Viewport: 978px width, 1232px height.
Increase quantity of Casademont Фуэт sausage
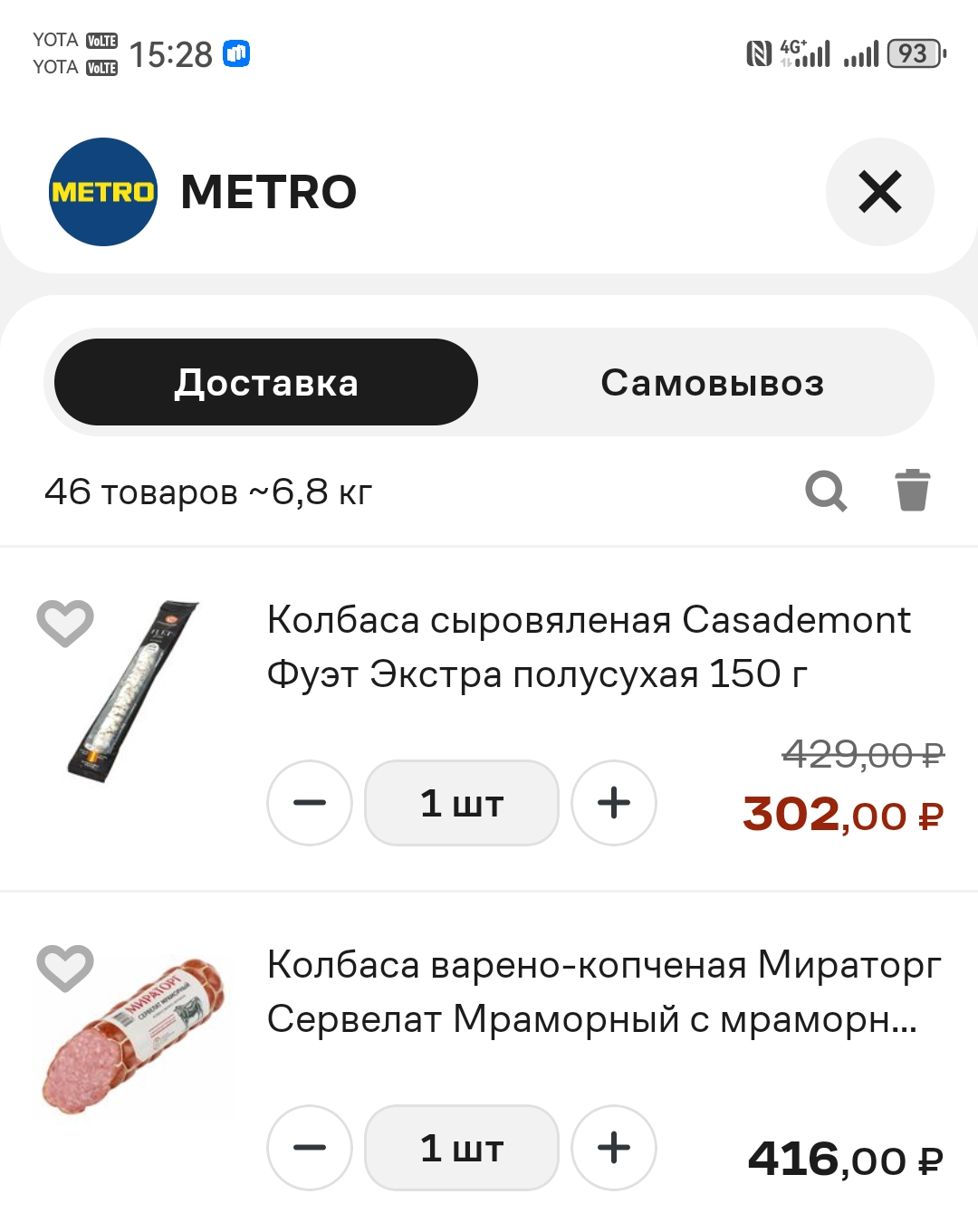click(x=614, y=803)
